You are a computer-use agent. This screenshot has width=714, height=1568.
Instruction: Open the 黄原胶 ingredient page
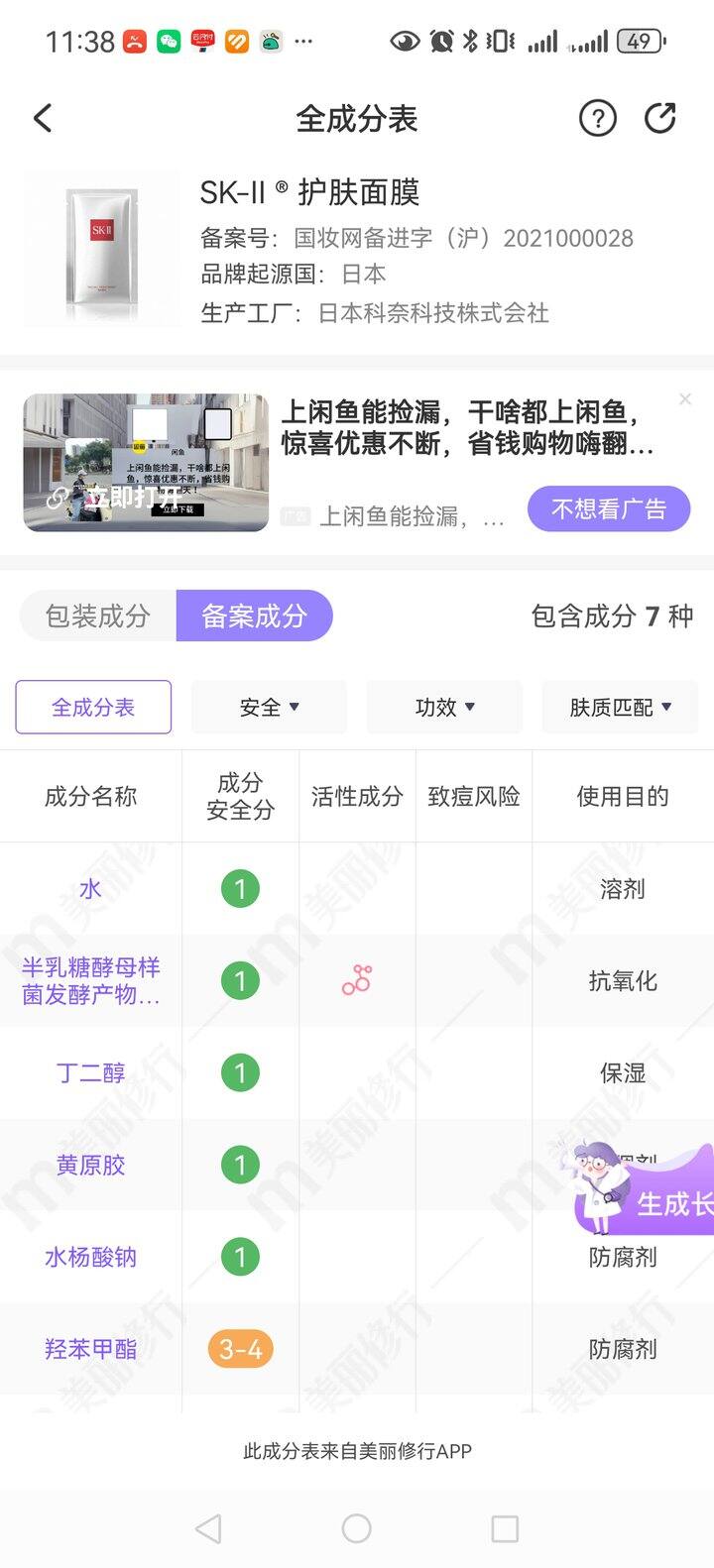click(90, 1166)
